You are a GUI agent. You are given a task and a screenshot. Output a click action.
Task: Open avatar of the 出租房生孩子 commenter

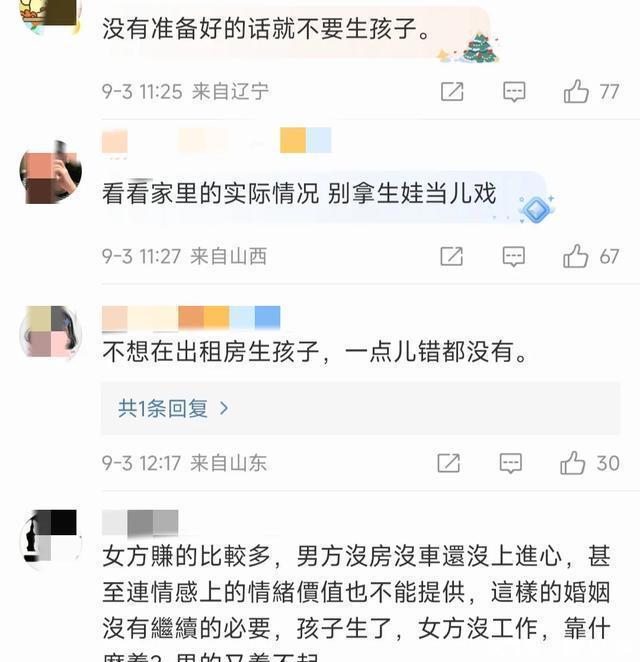pyautogui.click(x=50, y=333)
